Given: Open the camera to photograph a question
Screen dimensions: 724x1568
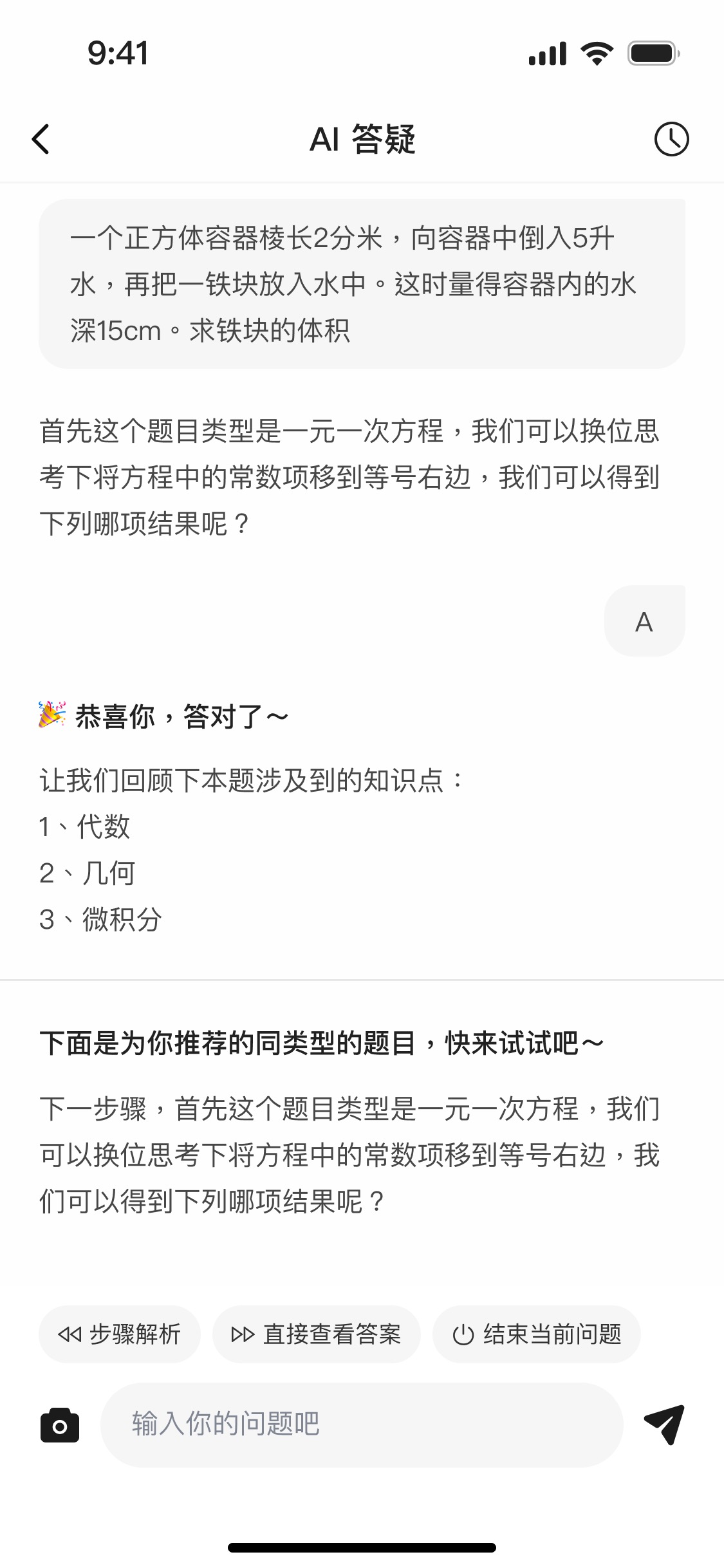Looking at the screenshot, I should tap(60, 1425).
